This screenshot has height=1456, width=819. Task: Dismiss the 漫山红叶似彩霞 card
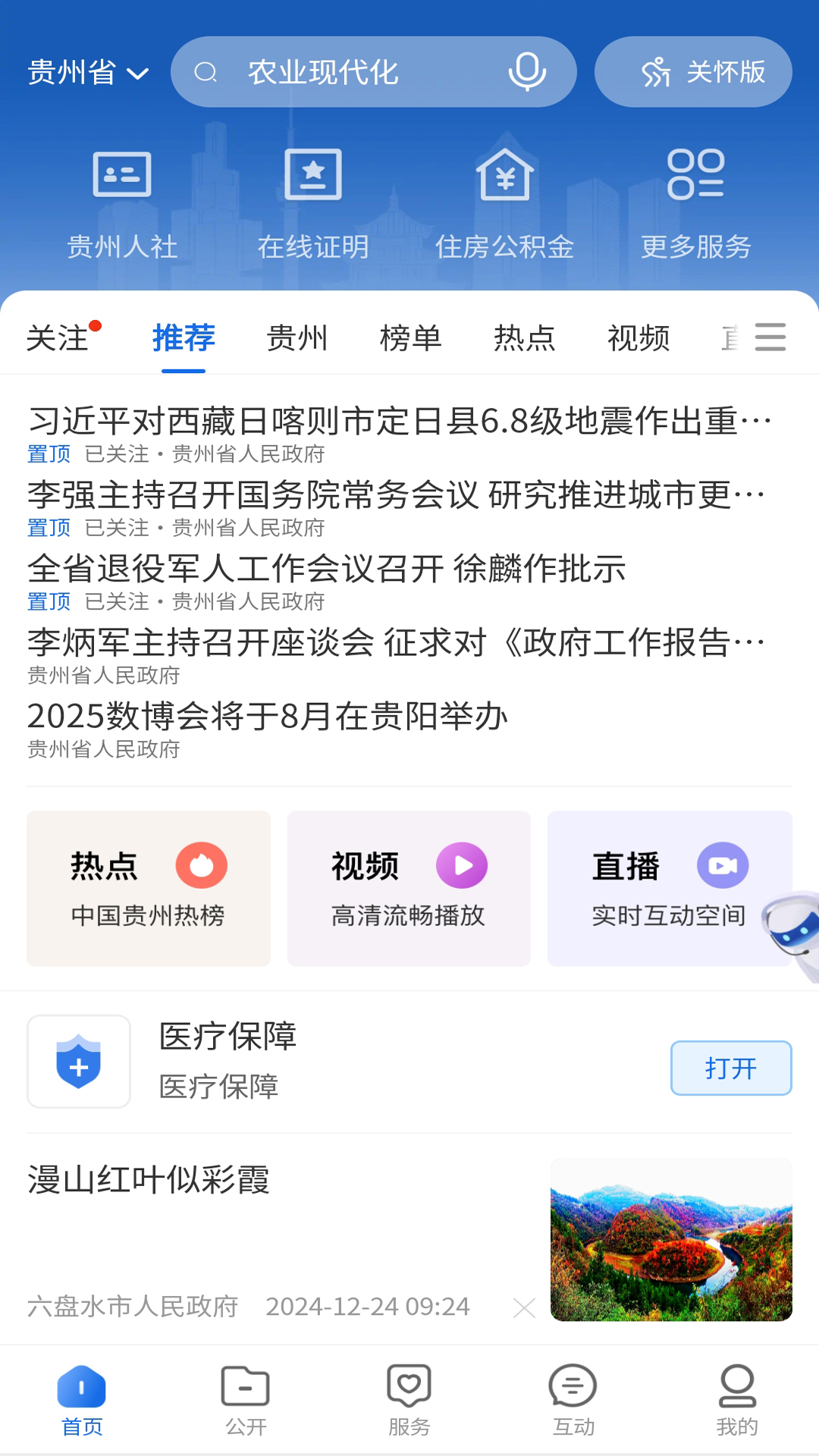525,1307
